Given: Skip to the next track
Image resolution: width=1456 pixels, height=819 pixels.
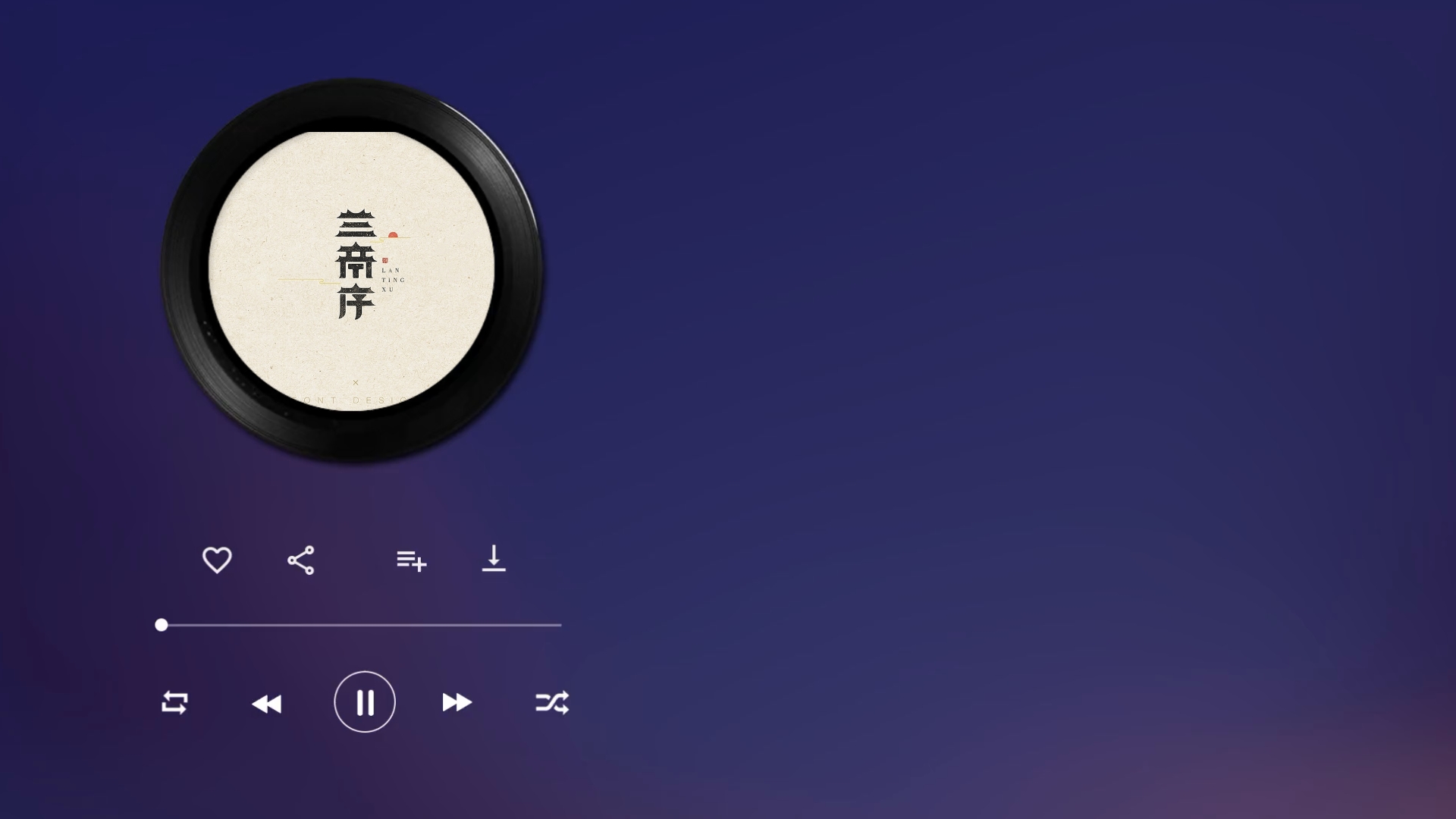Looking at the screenshot, I should pyautogui.click(x=457, y=703).
